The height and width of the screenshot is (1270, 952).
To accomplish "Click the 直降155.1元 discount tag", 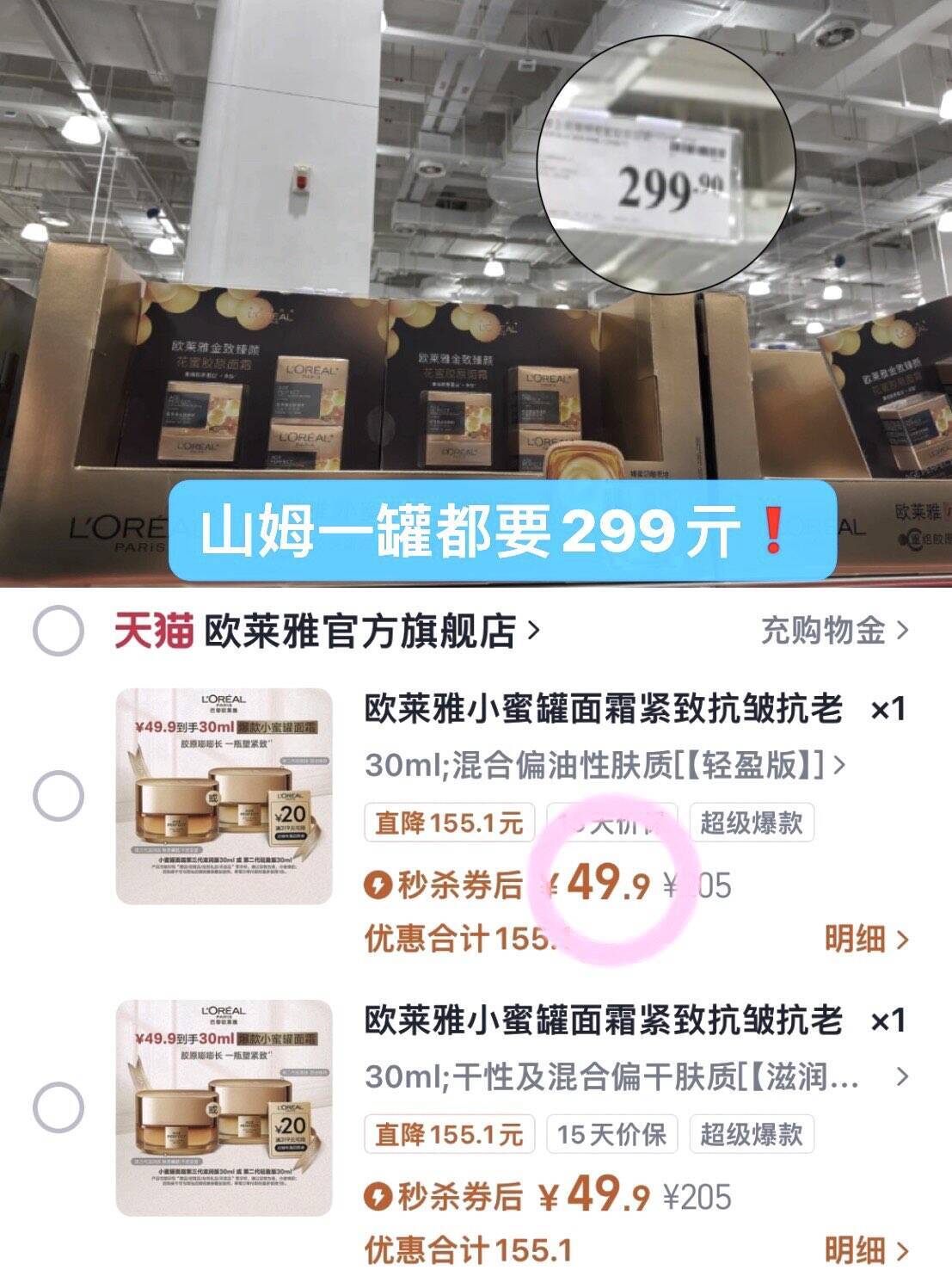I will (x=448, y=824).
